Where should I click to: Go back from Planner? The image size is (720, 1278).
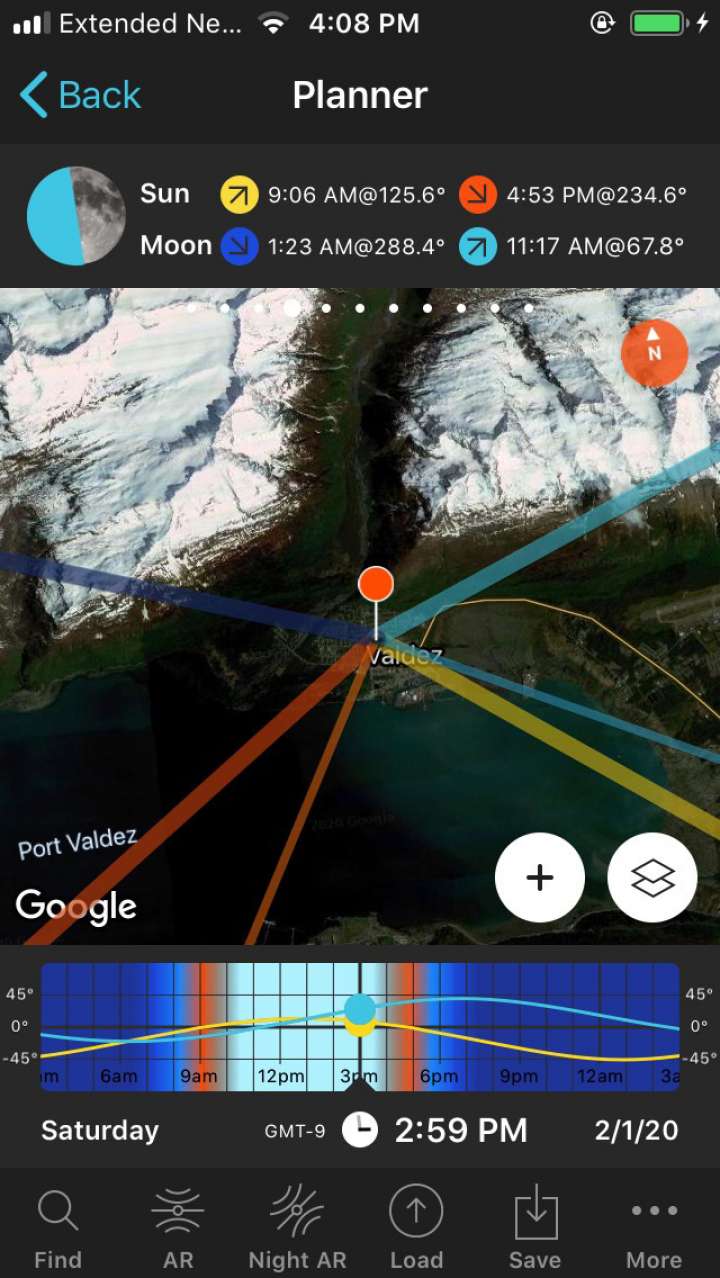pyautogui.click(x=80, y=96)
